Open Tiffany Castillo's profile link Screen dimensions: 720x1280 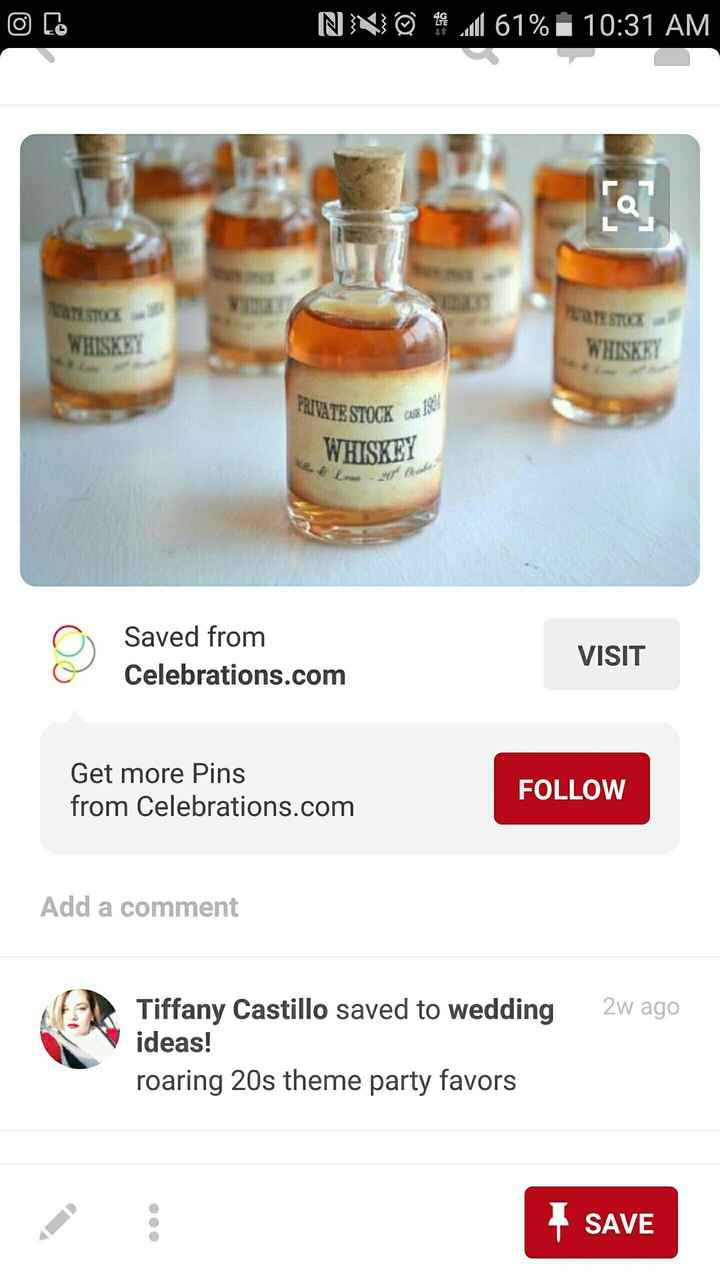[230, 1010]
